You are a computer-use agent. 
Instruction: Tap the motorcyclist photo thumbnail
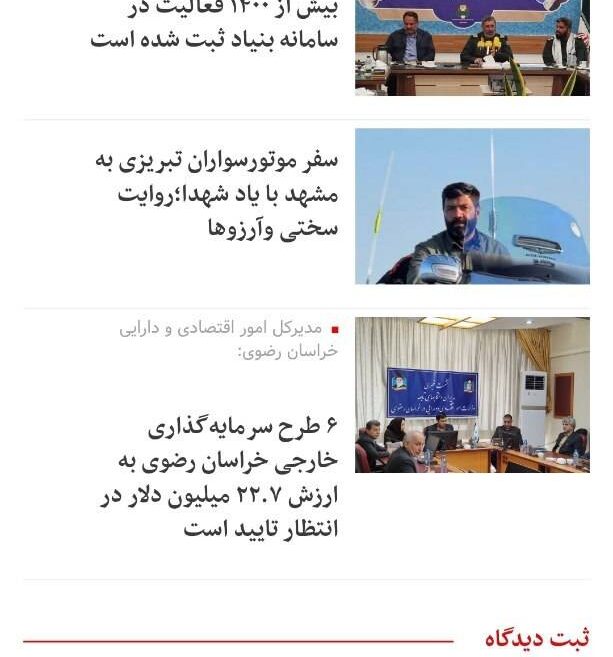[x=472, y=207]
